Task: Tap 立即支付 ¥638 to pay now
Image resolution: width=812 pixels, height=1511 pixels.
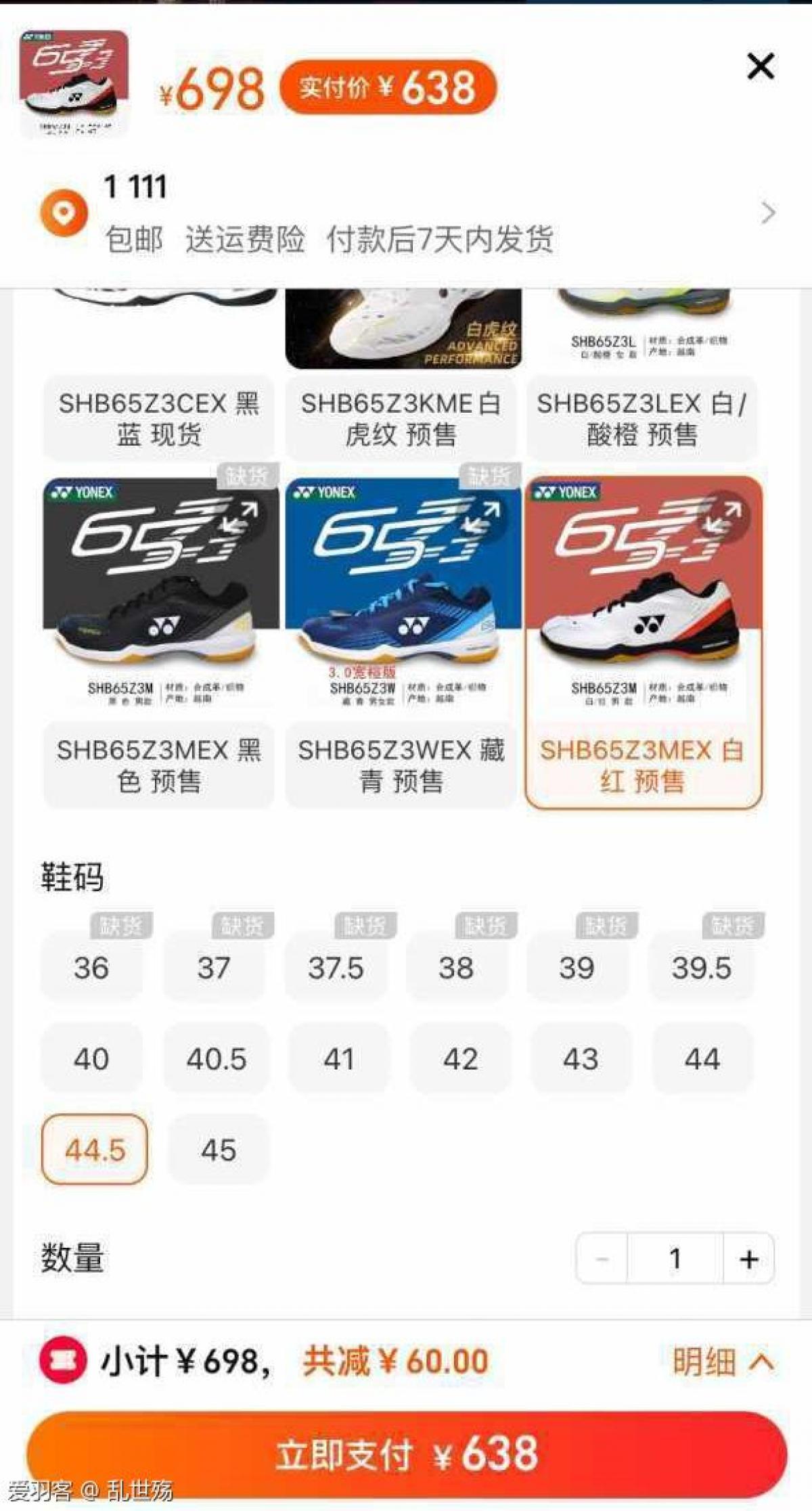Action: [406, 1453]
